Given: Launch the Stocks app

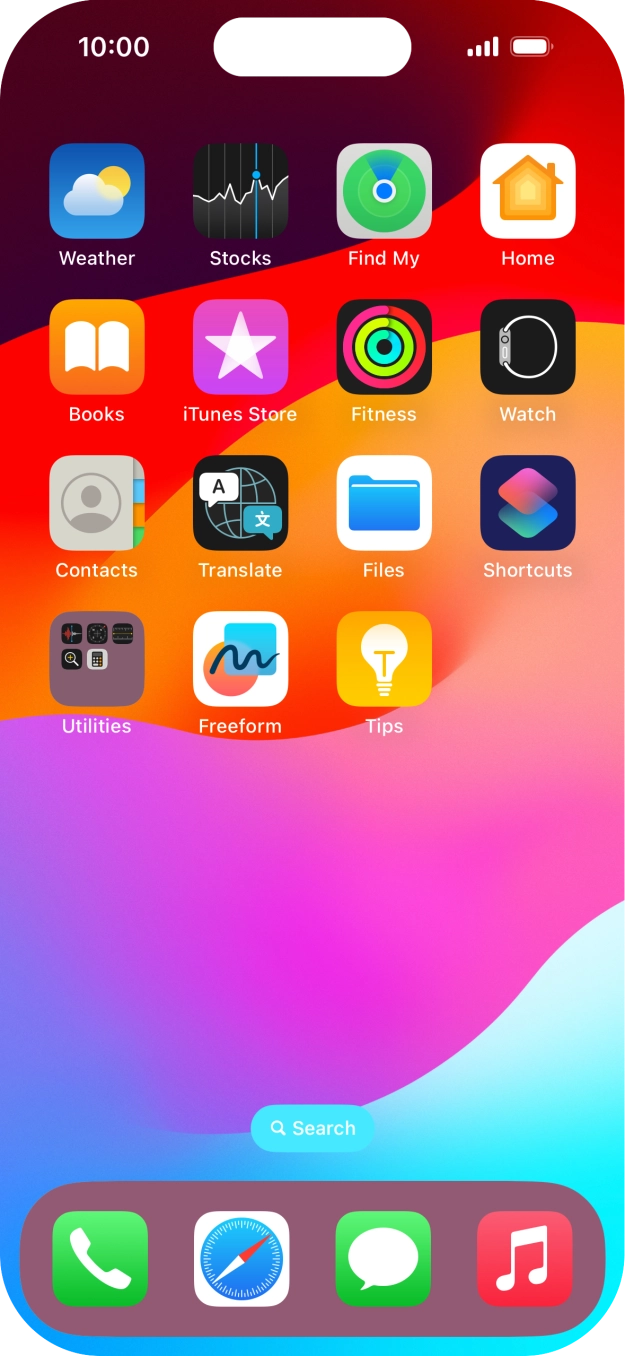Looking at the screenshot, I should [x=240, y=191].
